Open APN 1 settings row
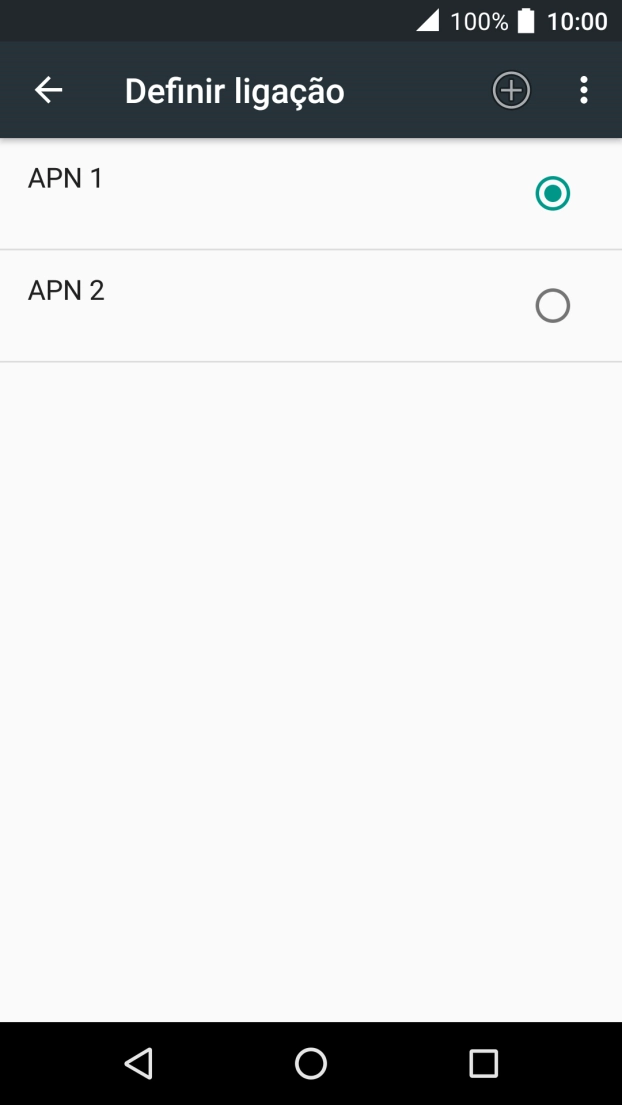Screen dimensions: 622x1105 point(311,194)
